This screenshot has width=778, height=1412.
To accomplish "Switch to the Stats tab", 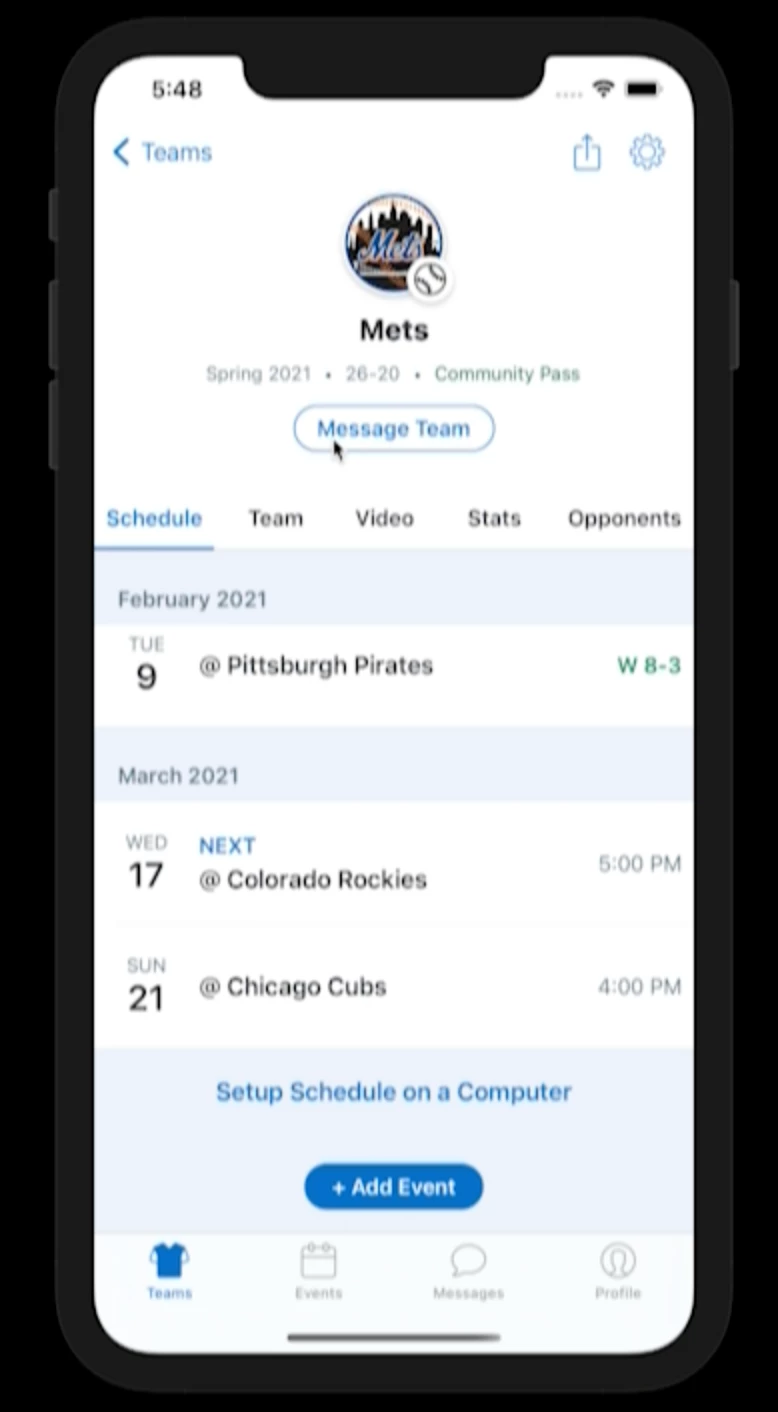I will 494,518.
